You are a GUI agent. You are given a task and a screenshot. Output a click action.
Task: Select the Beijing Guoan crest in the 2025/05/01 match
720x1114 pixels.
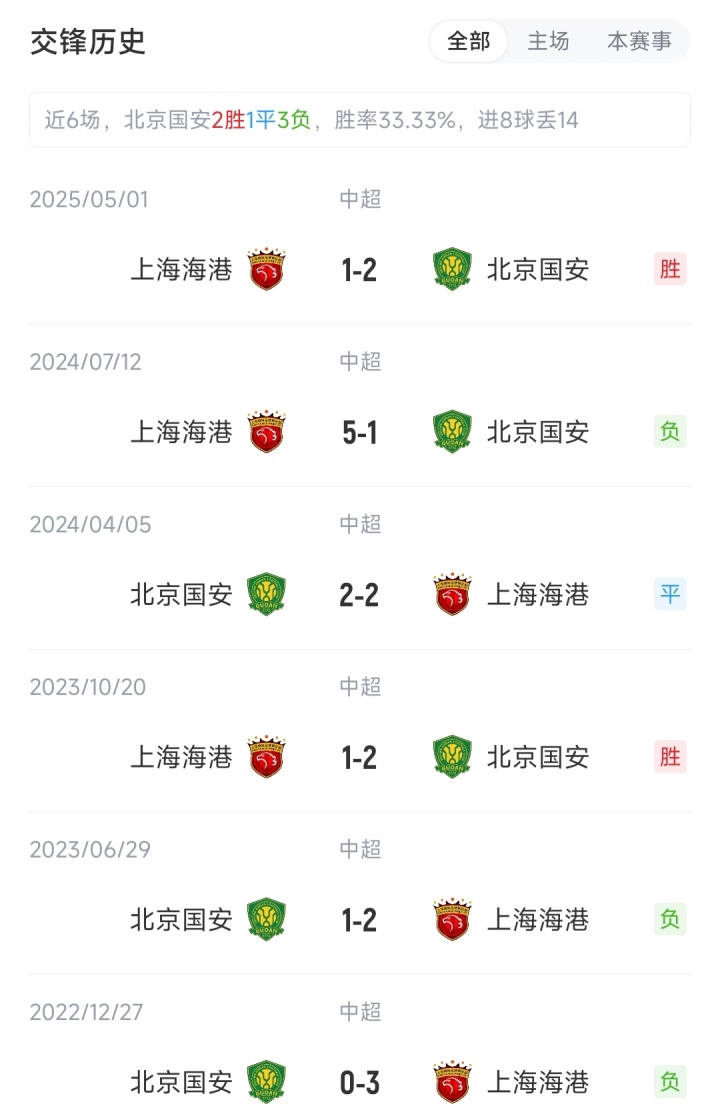451,268
